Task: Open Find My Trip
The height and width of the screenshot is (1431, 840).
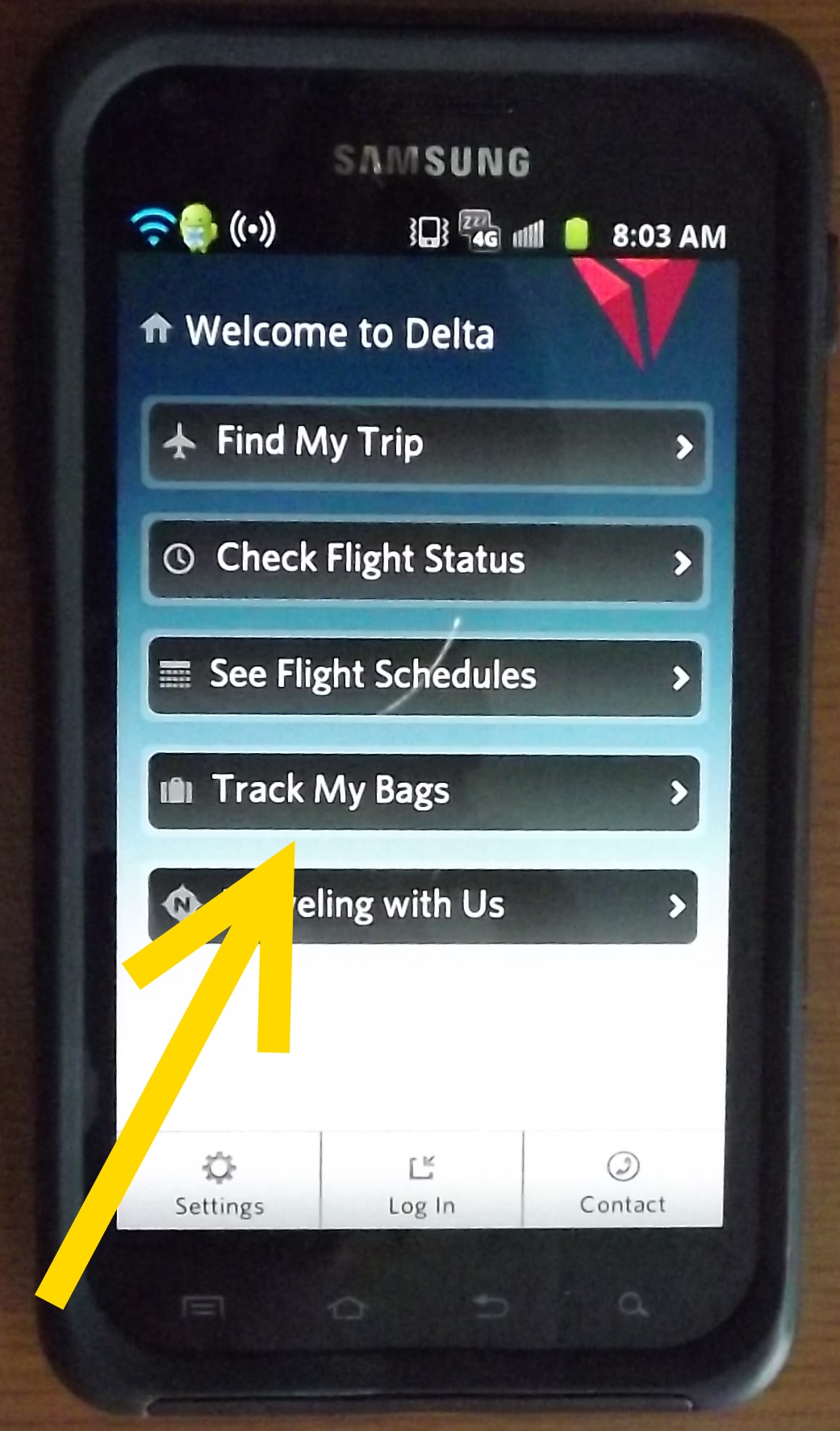Action: (x=426, y=444)
